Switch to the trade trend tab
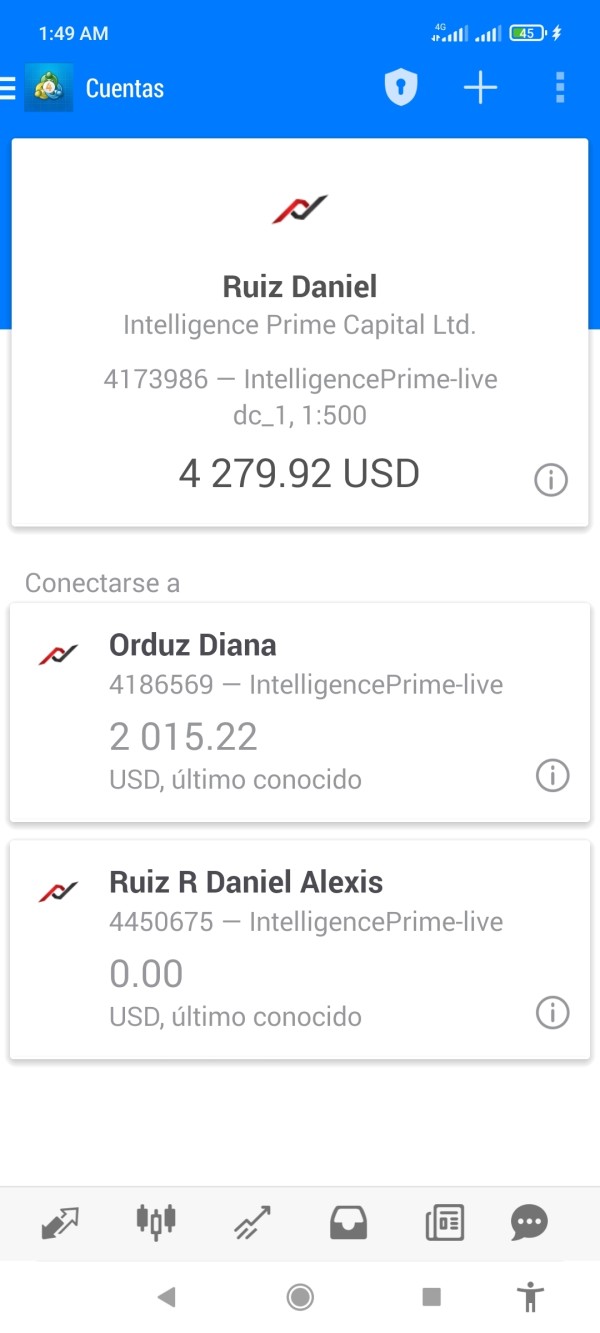 (x=252, y=1222)
